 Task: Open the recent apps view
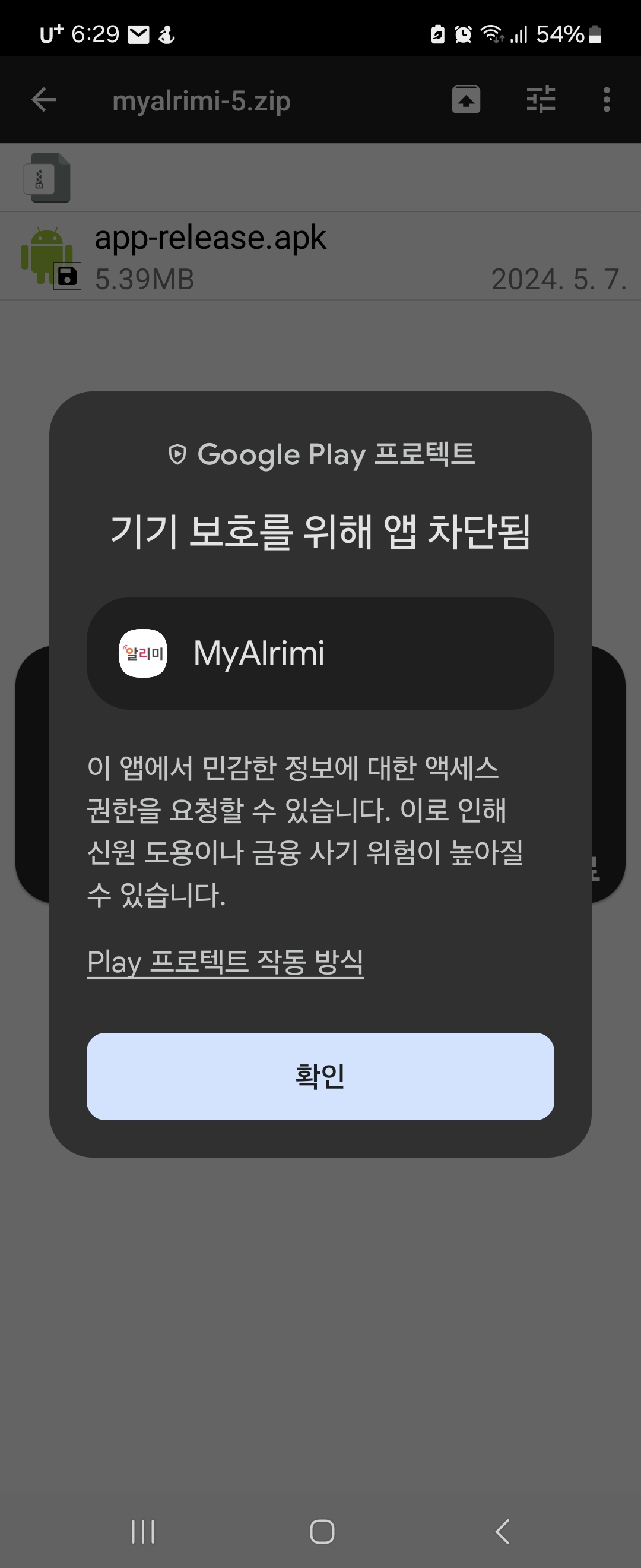click(x=143, y=1532)
